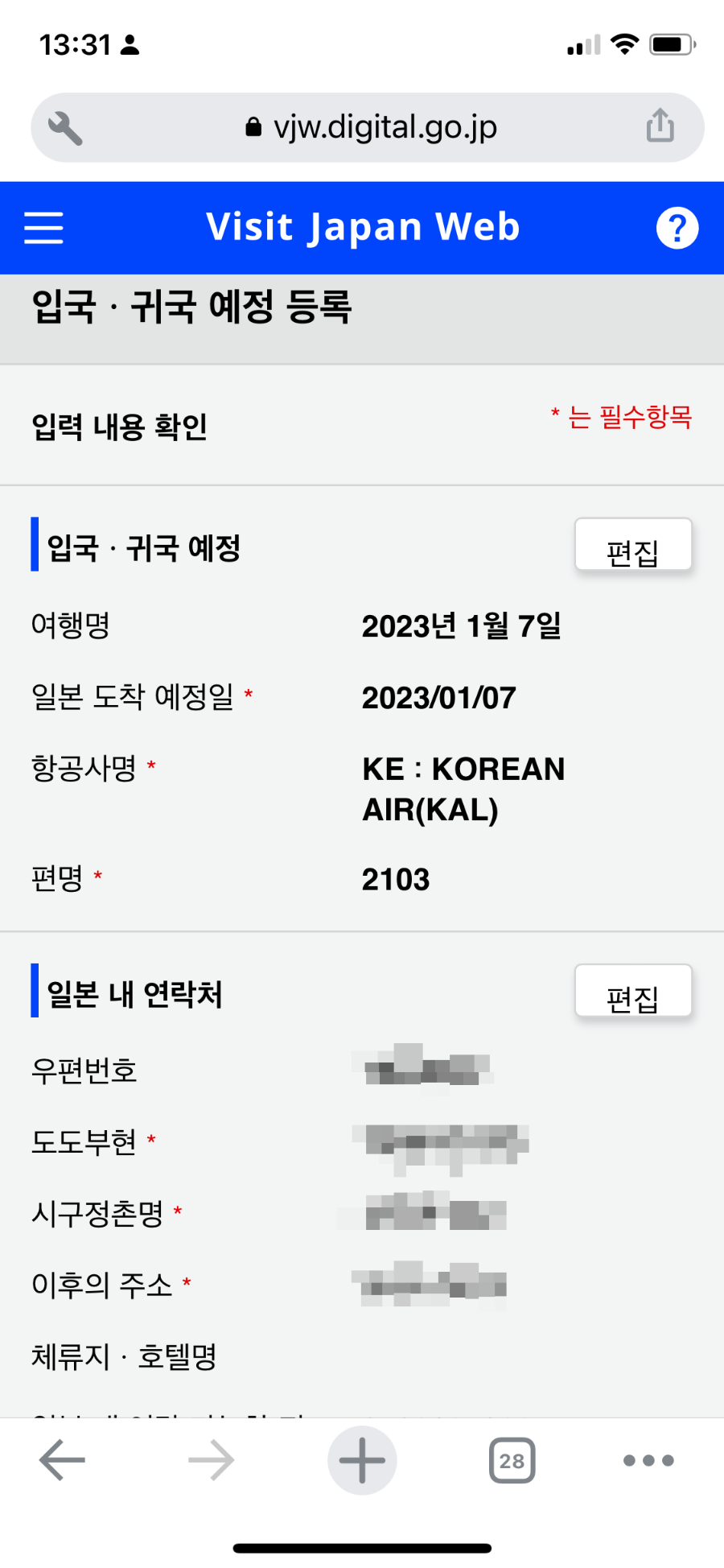The width and height of the screenshot is (724, 1568).
Task: Tap the trip name 2023년 1월 7일
Action: (463, 626)
